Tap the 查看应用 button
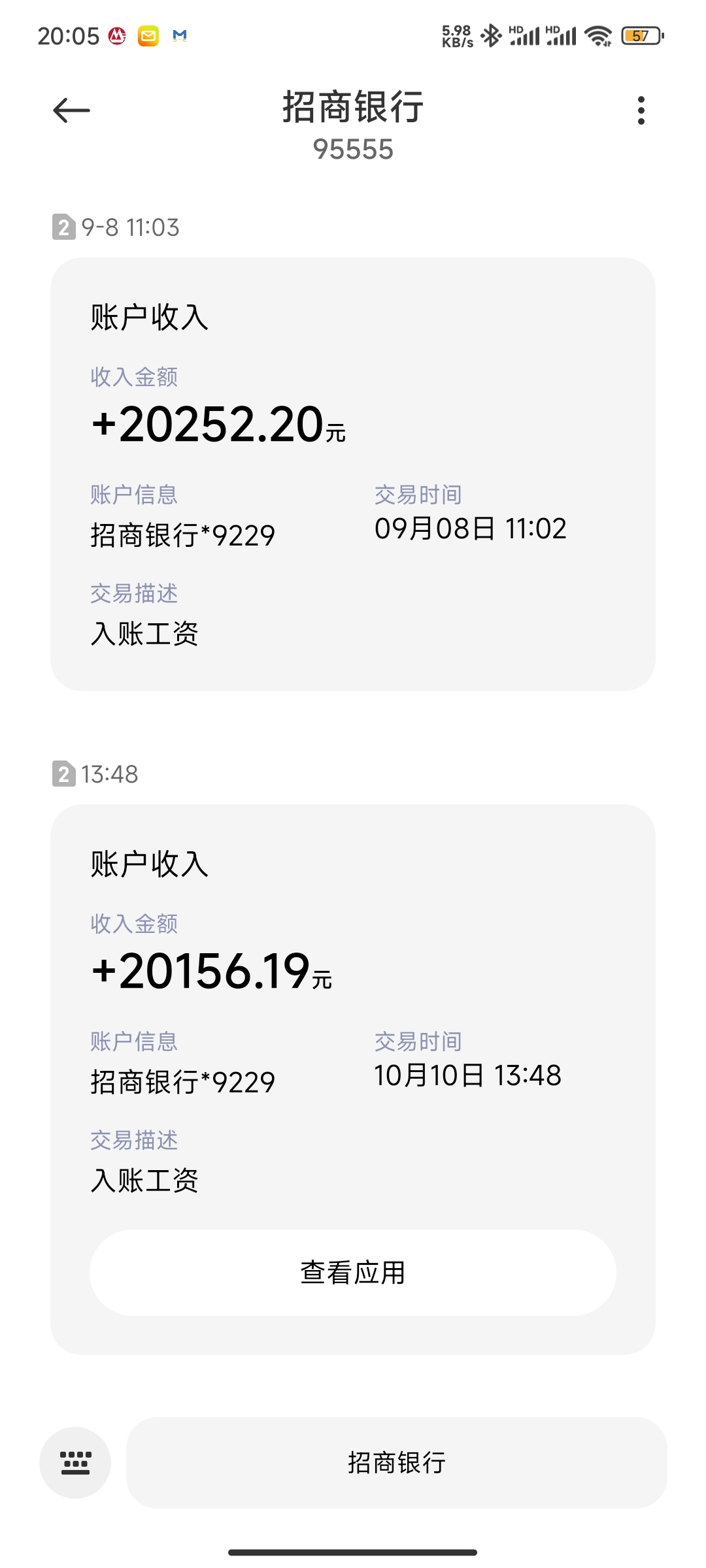 [353, 1273]
